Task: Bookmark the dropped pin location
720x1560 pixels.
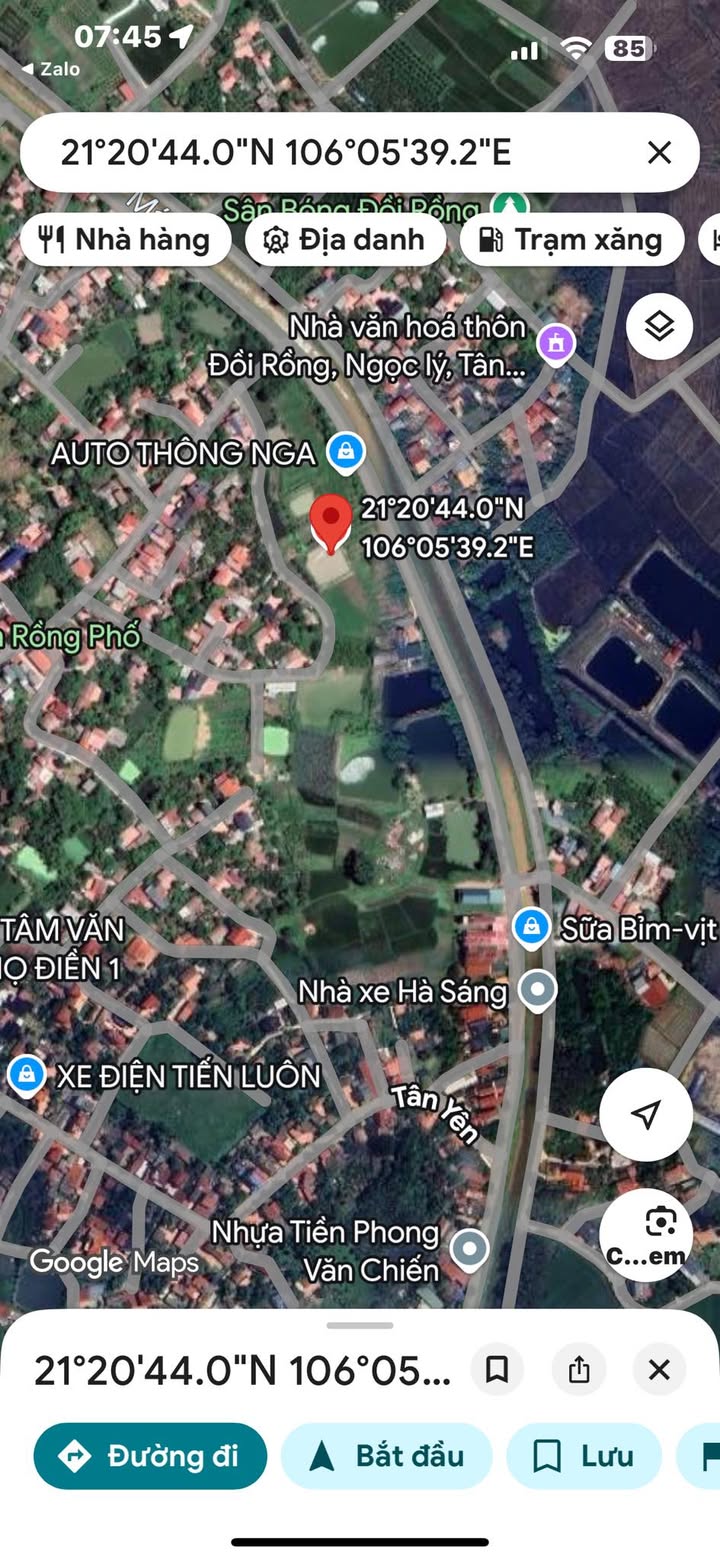Action: click(x=497, y=1369)
